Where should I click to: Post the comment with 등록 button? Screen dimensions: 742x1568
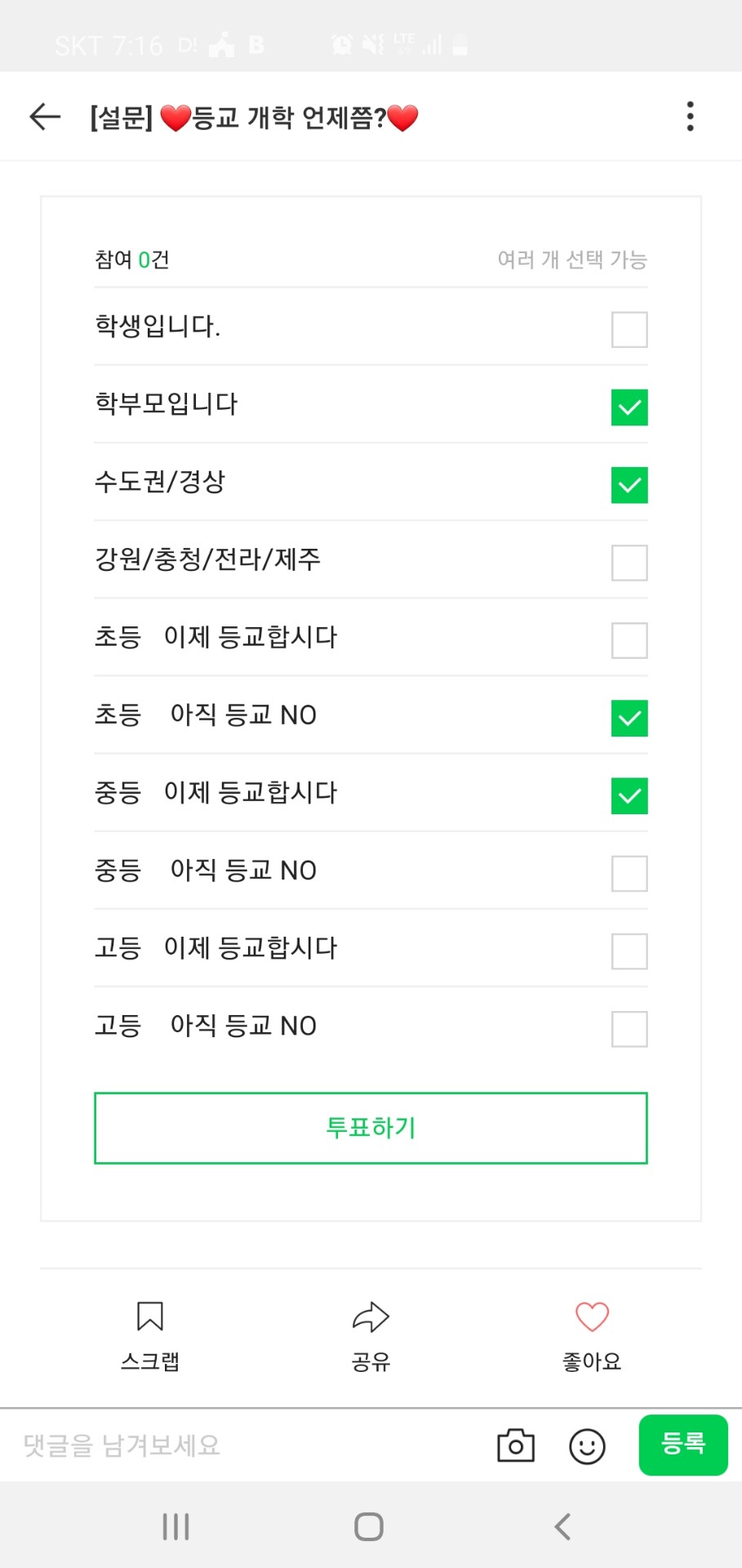pyautogui.click(x=683, y=1445)
